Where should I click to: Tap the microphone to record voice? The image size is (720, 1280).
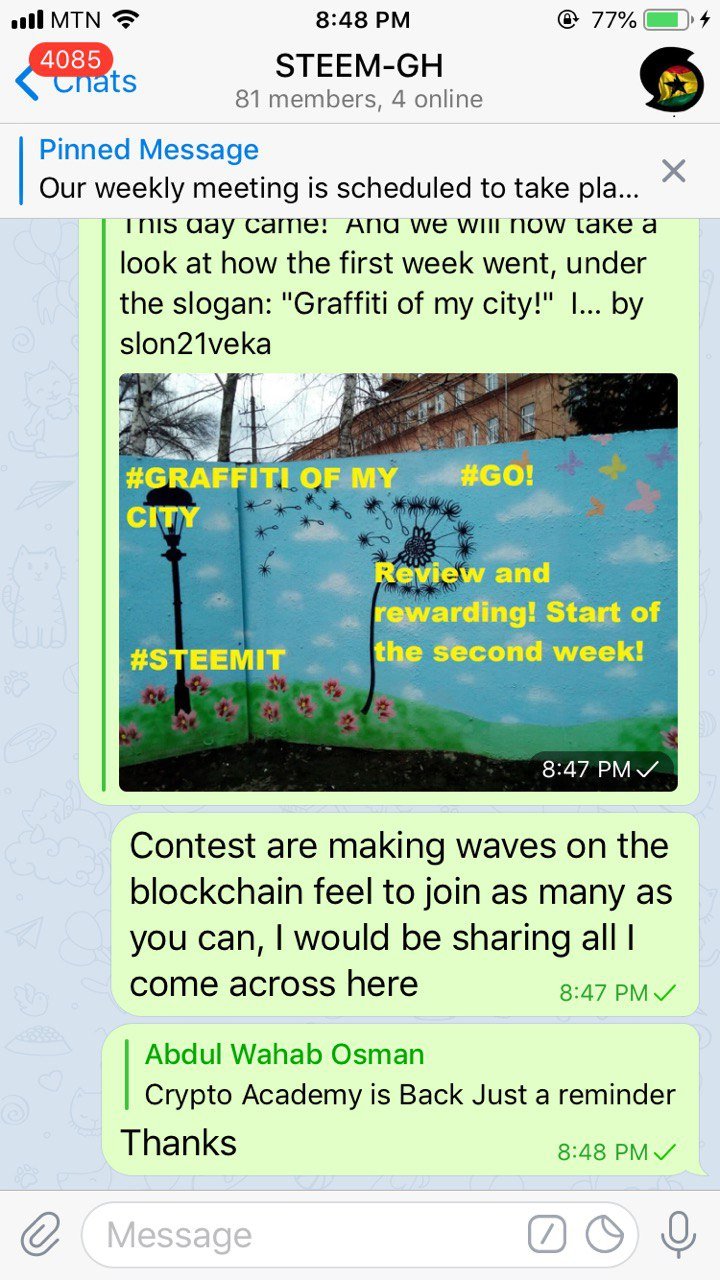679,1235
